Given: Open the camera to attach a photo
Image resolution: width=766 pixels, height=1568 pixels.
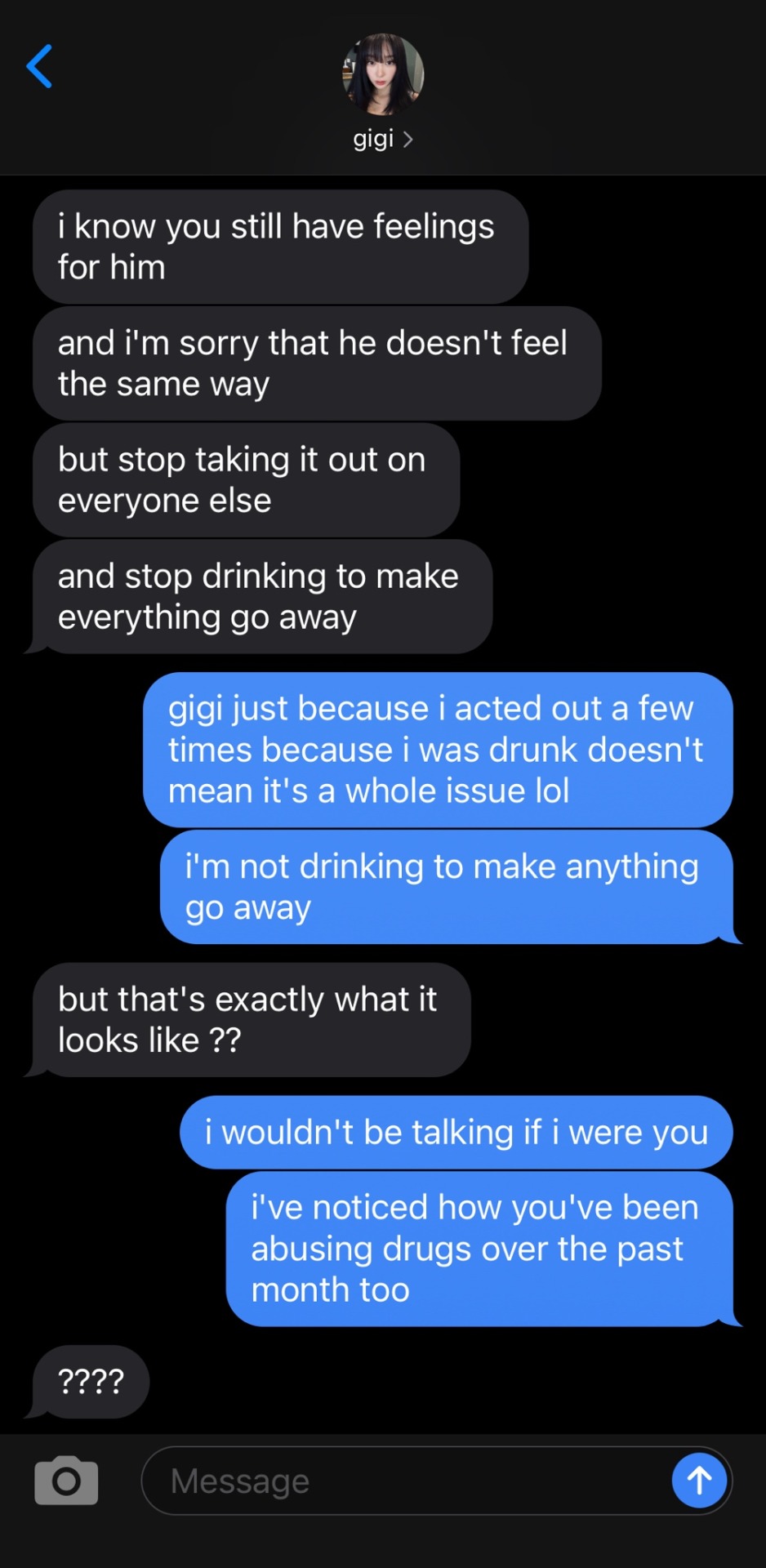Looking at the screenshot, I should point(66,1480).
